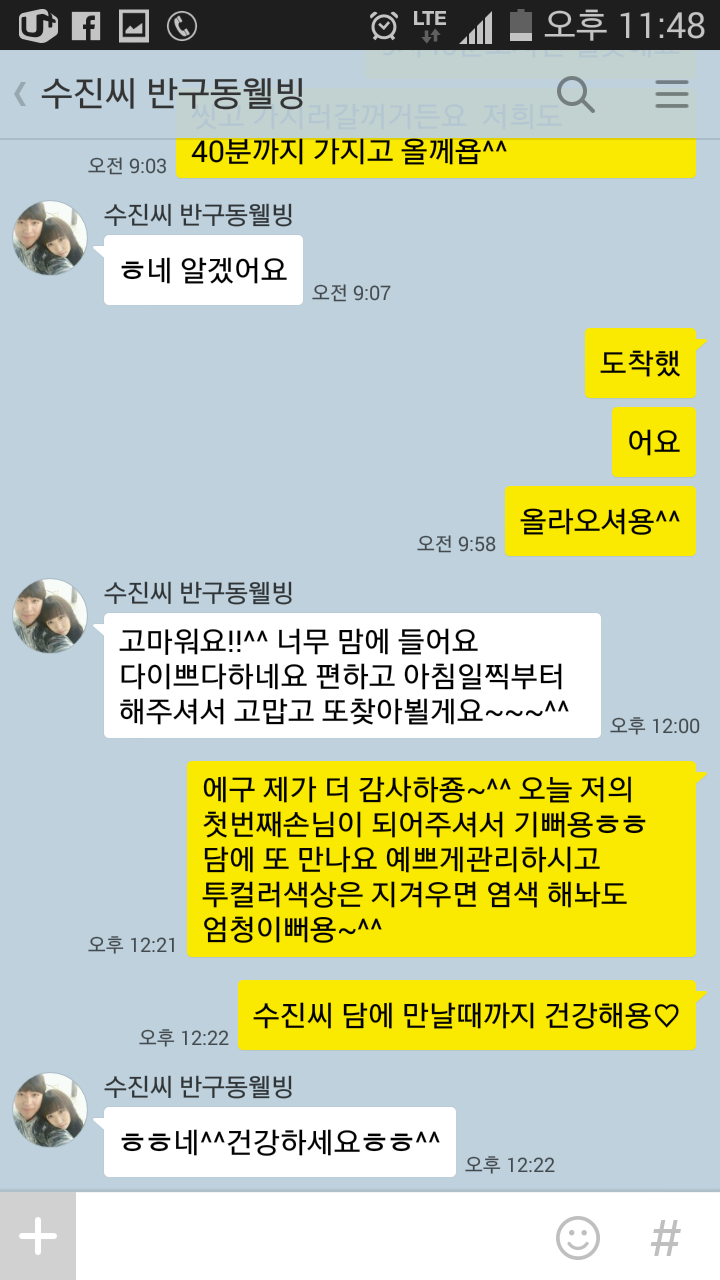This screenshot has height=1280, width=720.
Task: Open the plus attachment menu
Action: pos(38,1237)
